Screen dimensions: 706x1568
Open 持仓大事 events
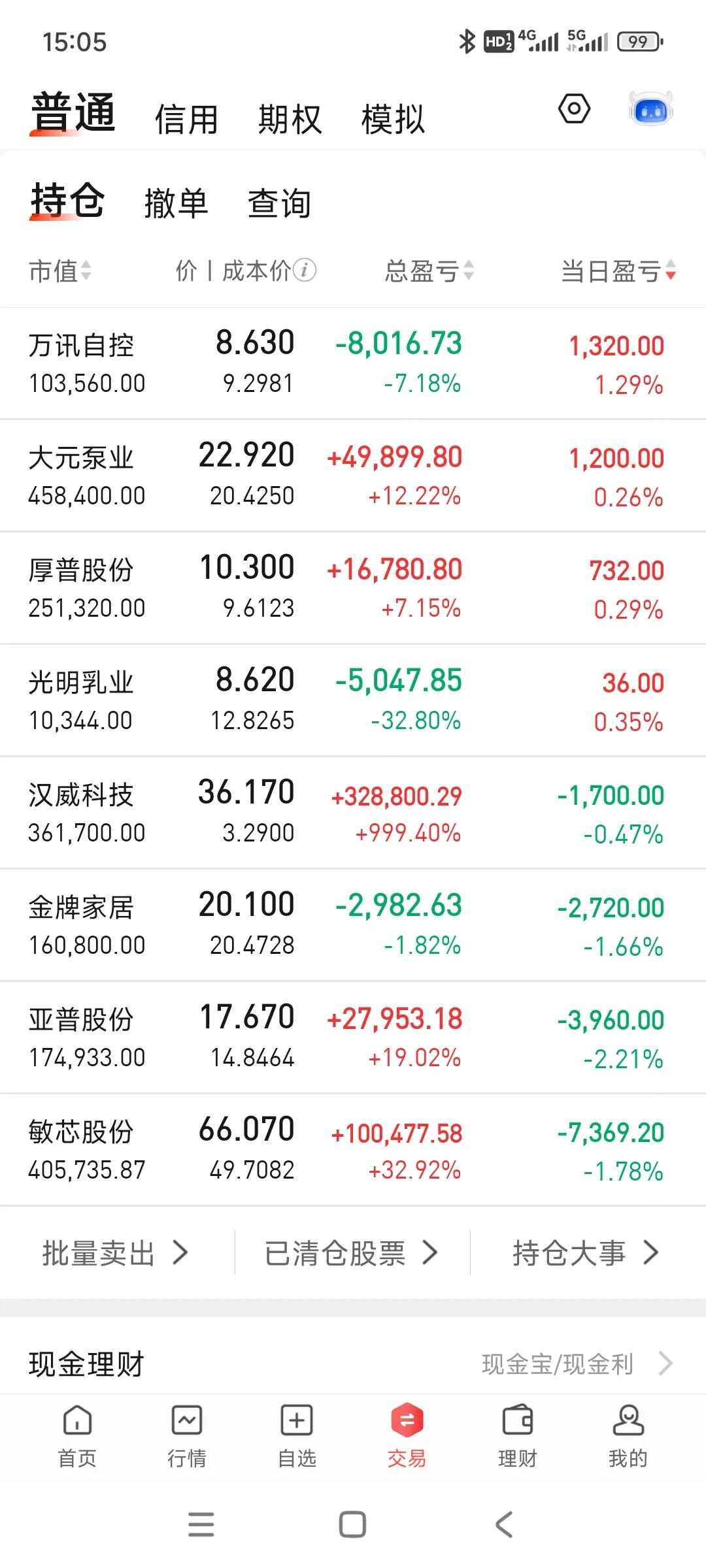click(x=586, y=1253)
